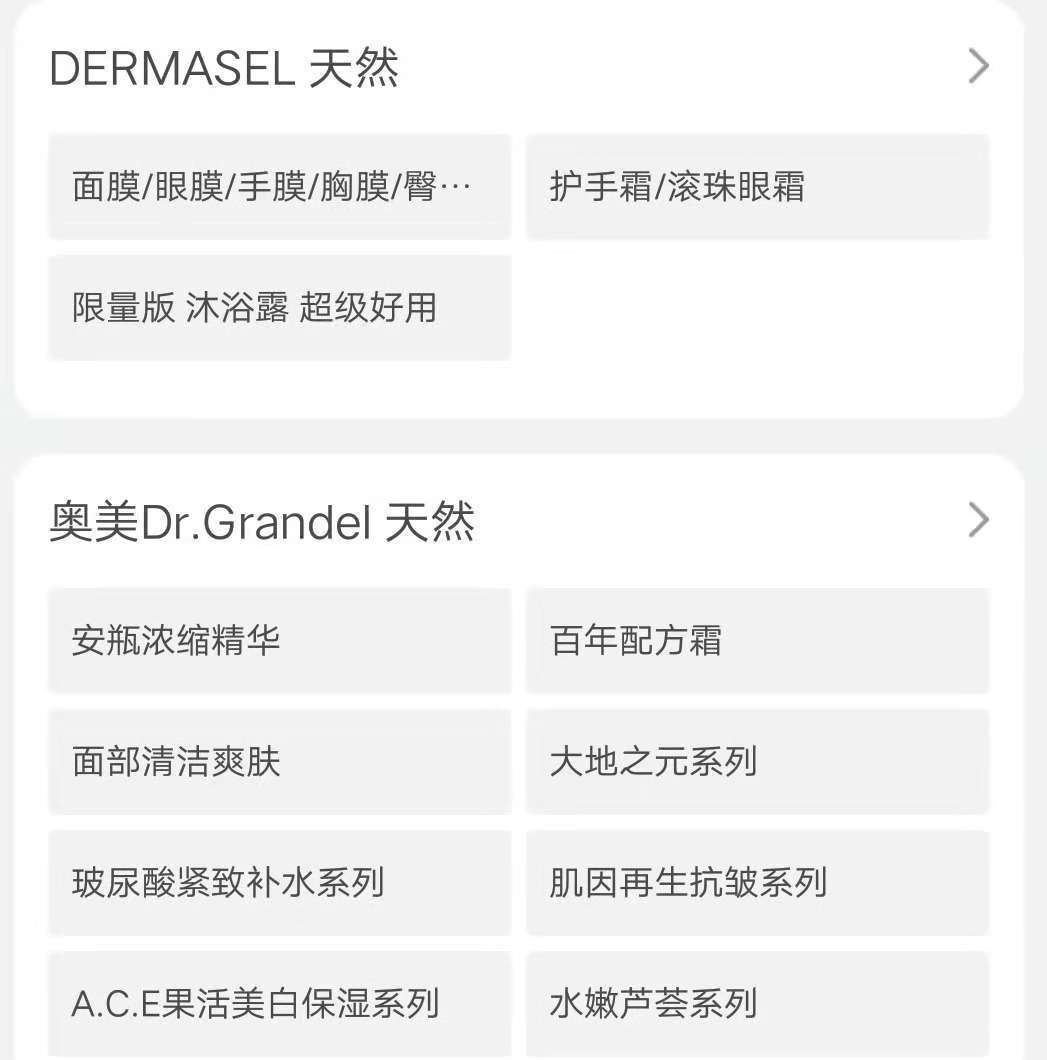Select the limited edition shower gel tag
The image size is (1047, 1060).
point(279,307)
